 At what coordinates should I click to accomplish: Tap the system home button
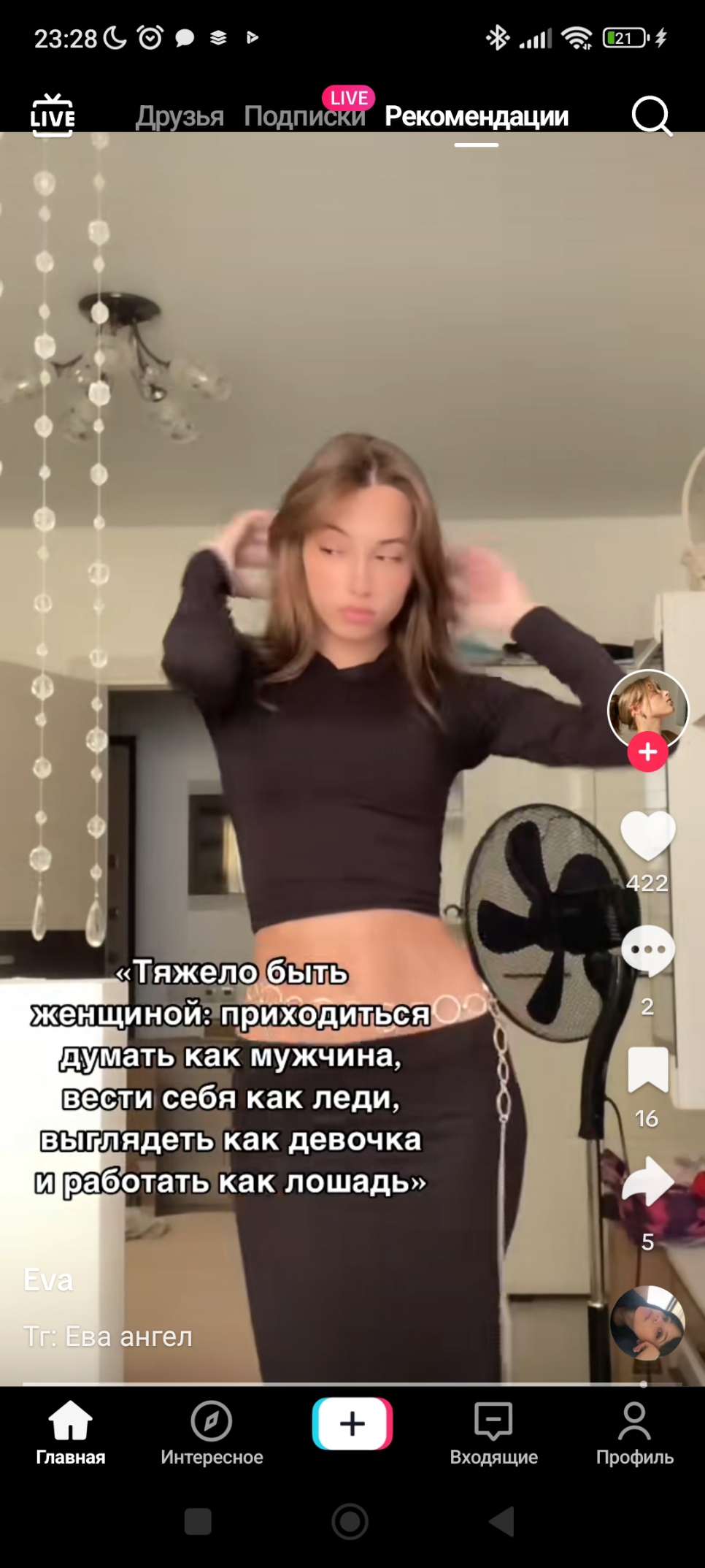[x=350, y=1522]
